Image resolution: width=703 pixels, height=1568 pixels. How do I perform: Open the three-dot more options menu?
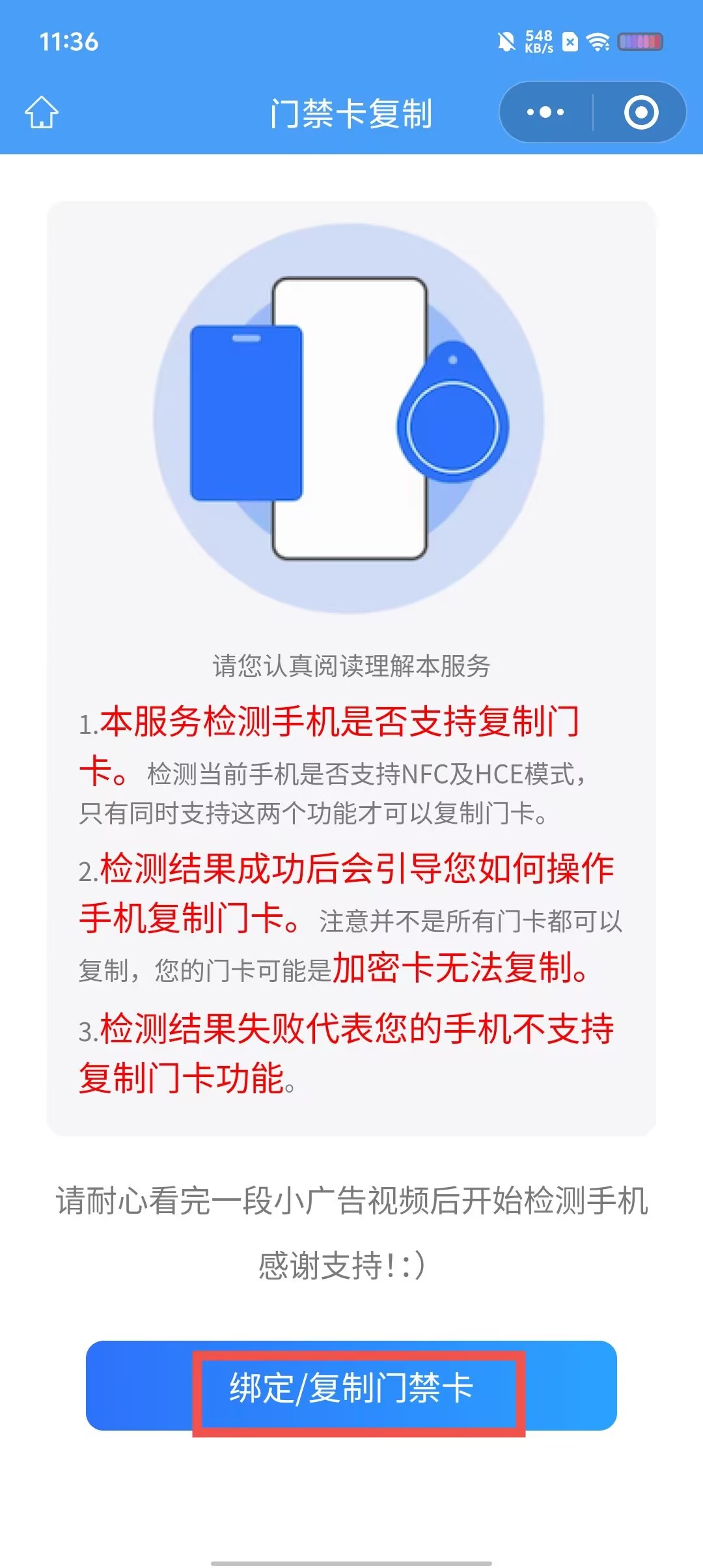(x=545, y=113)
